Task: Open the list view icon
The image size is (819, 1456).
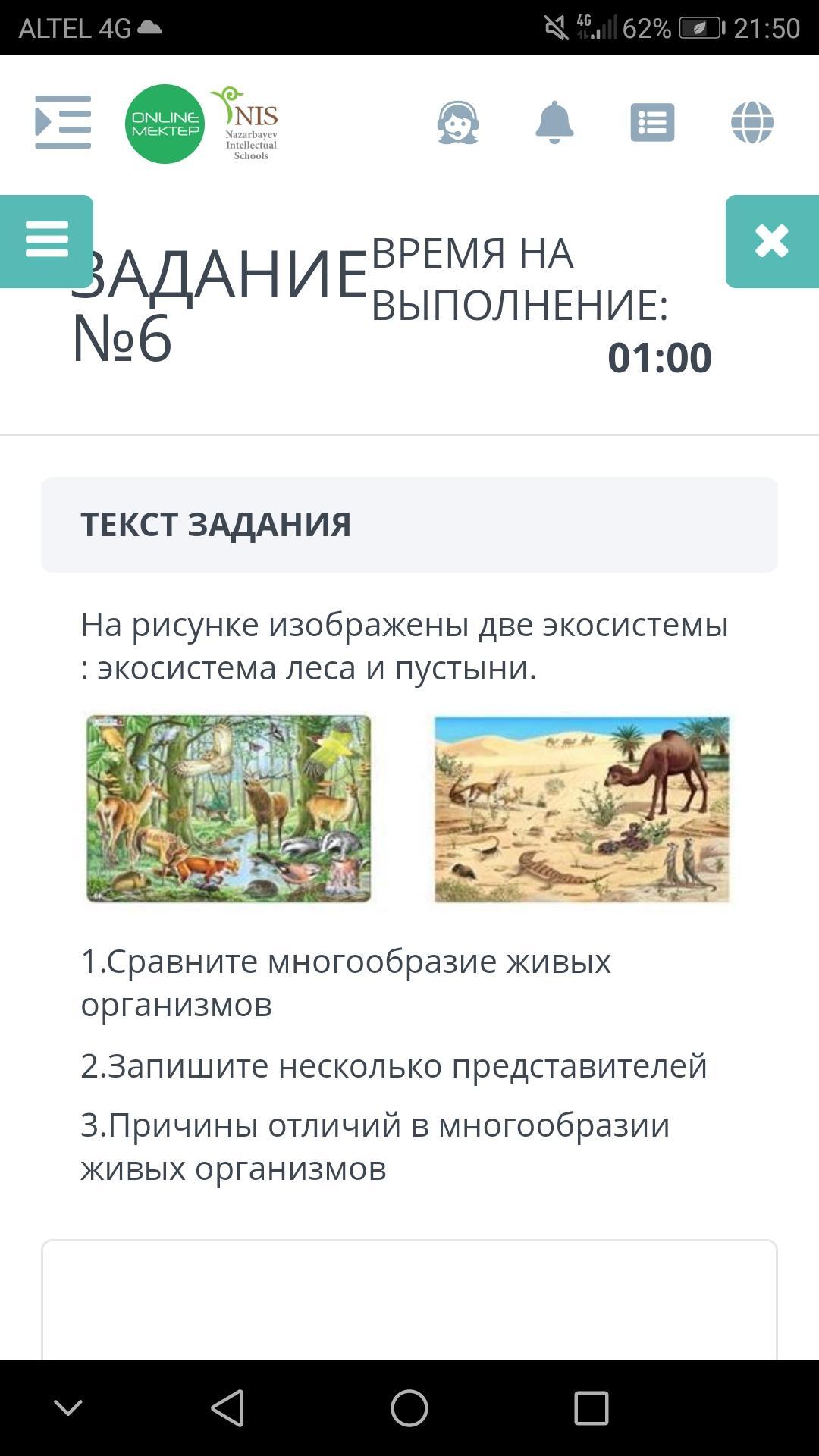Action: tap(652, 122)
